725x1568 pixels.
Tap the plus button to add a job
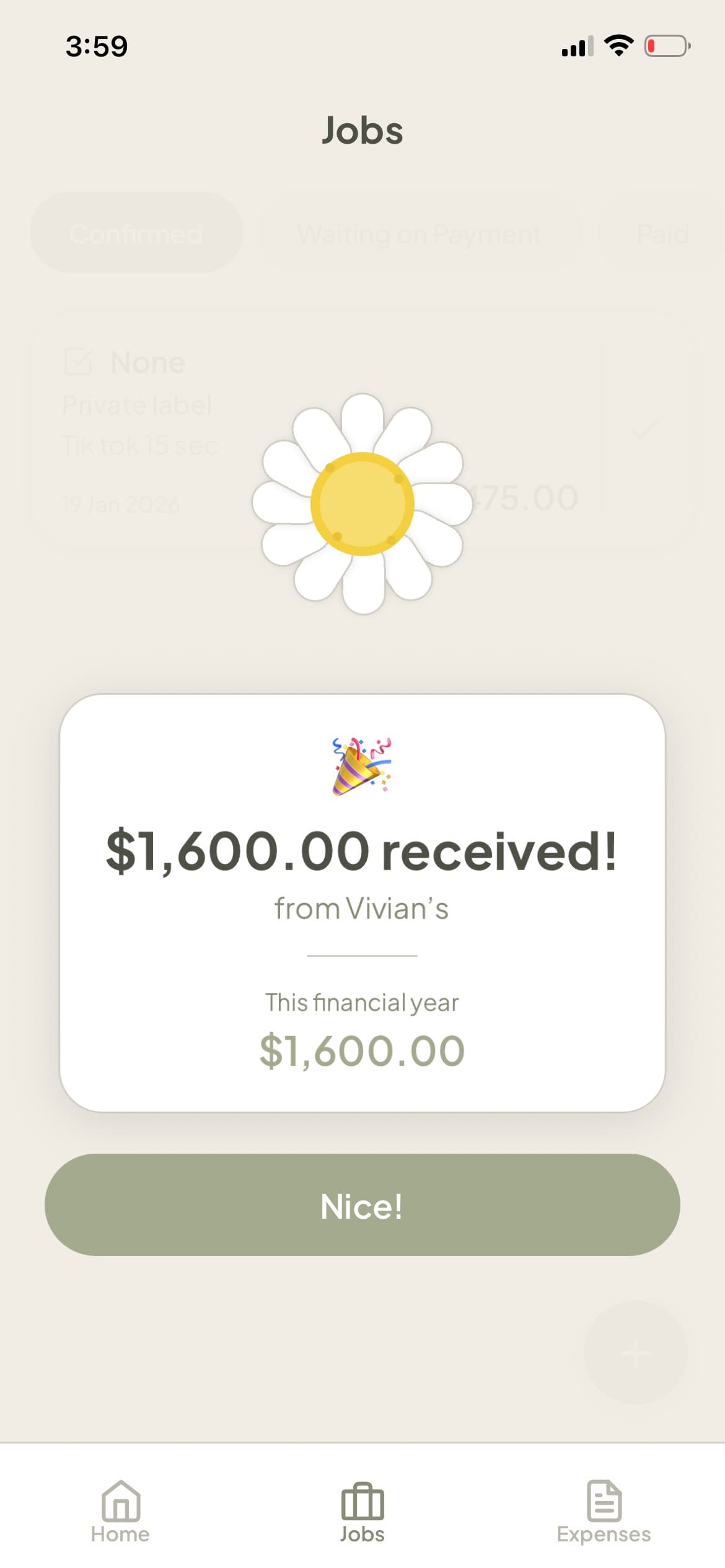[x=635, y=1354]
